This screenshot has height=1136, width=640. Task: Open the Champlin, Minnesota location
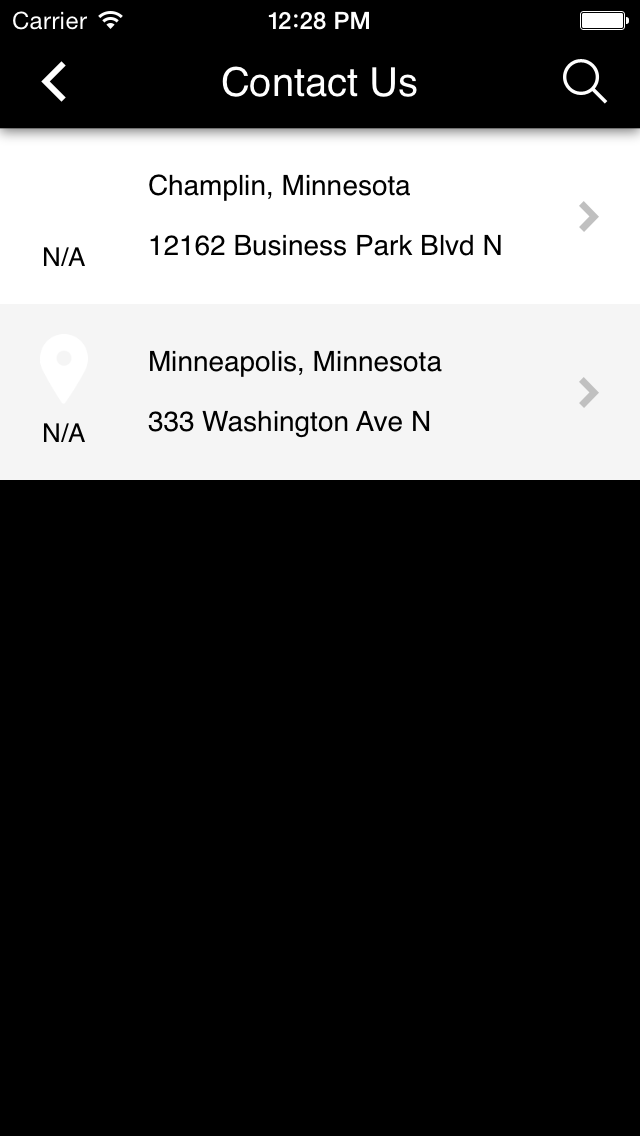(320, 216)
